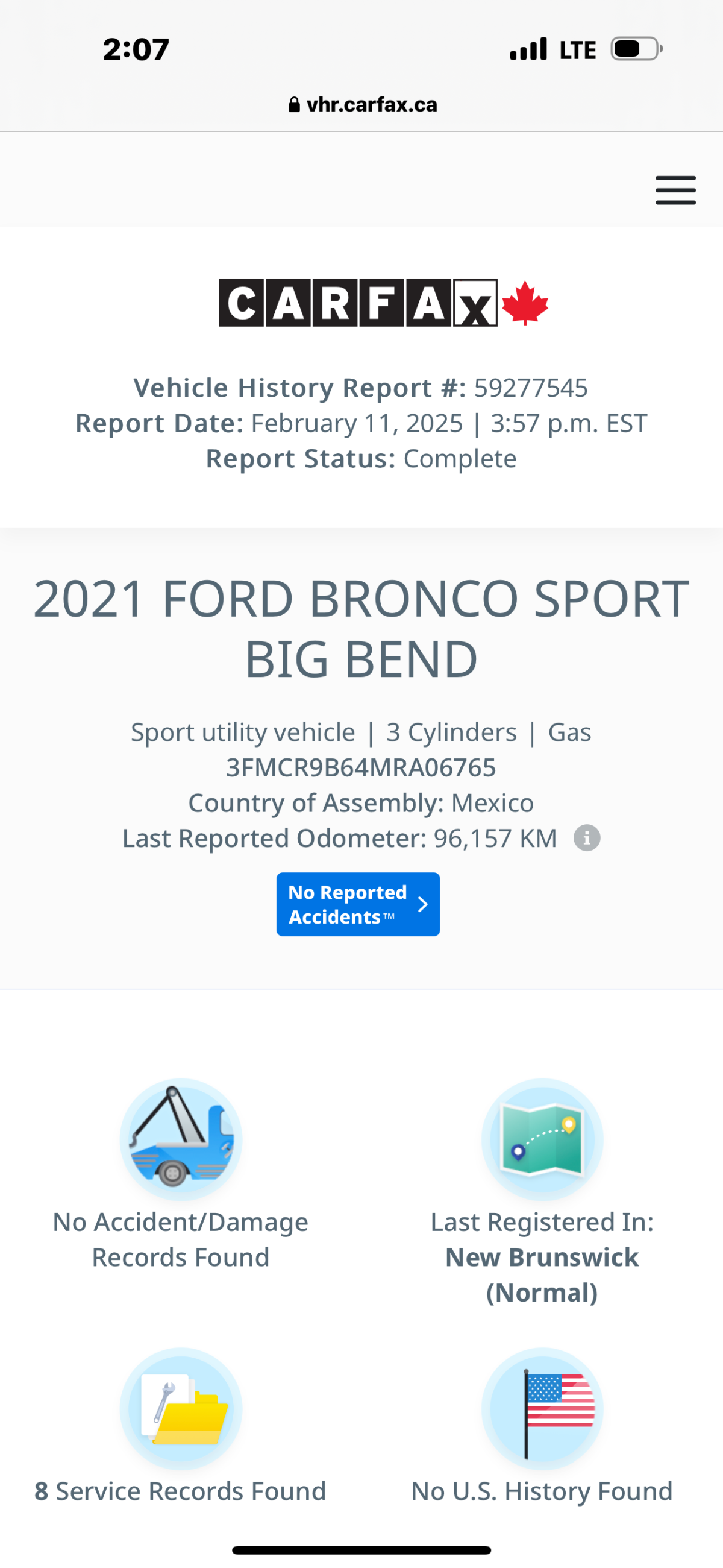Viewport: 723px width, 1568px height.
Task: Tap the vhr.carfax.ca address bar
Action: (x=363, y=105)
